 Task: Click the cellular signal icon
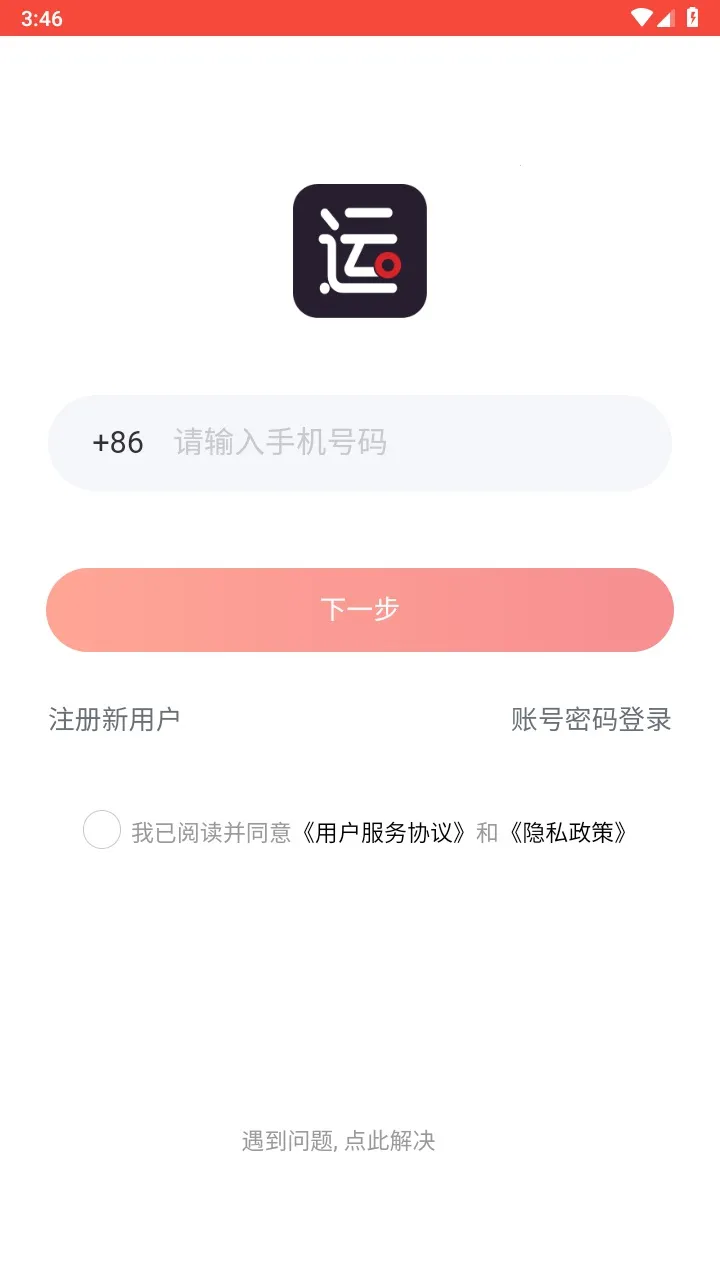[x=666, y=17]
